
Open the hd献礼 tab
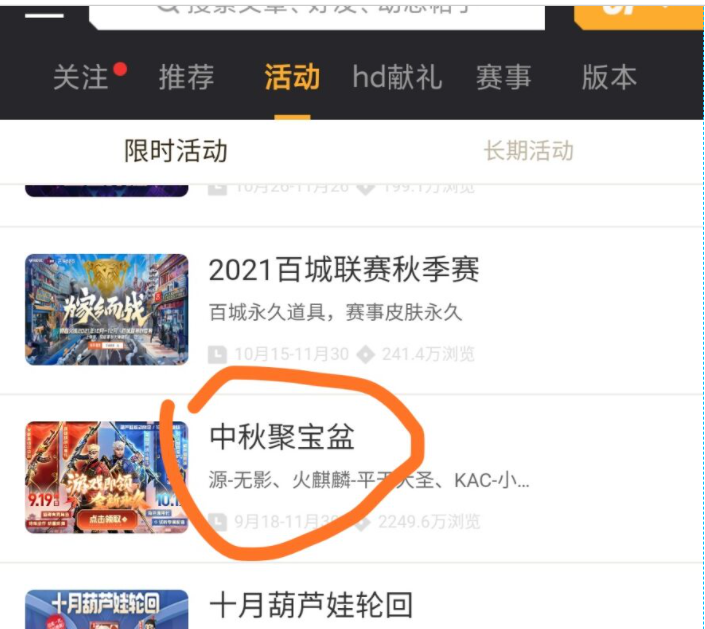pos(397,78)
